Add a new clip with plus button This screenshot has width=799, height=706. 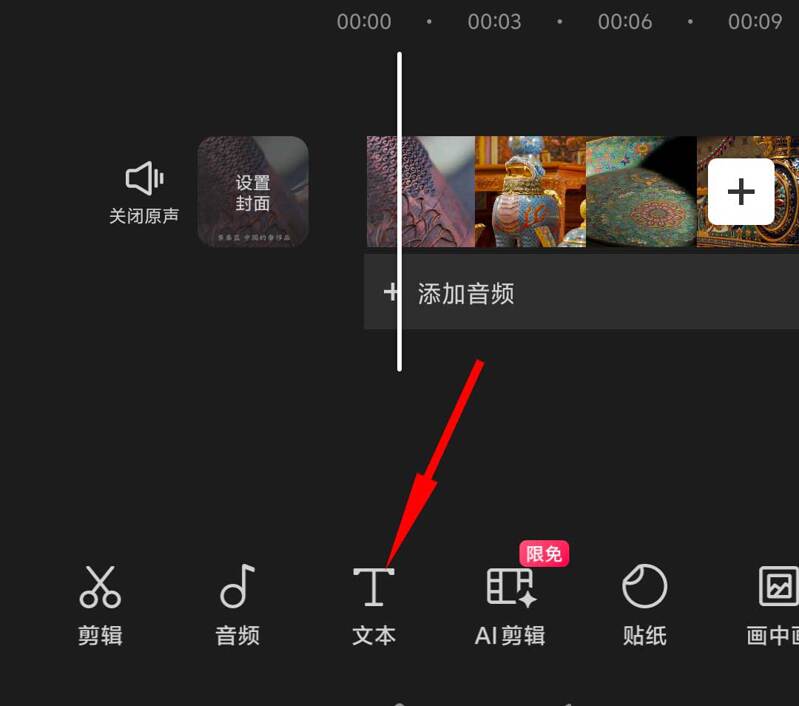[740, 191]
